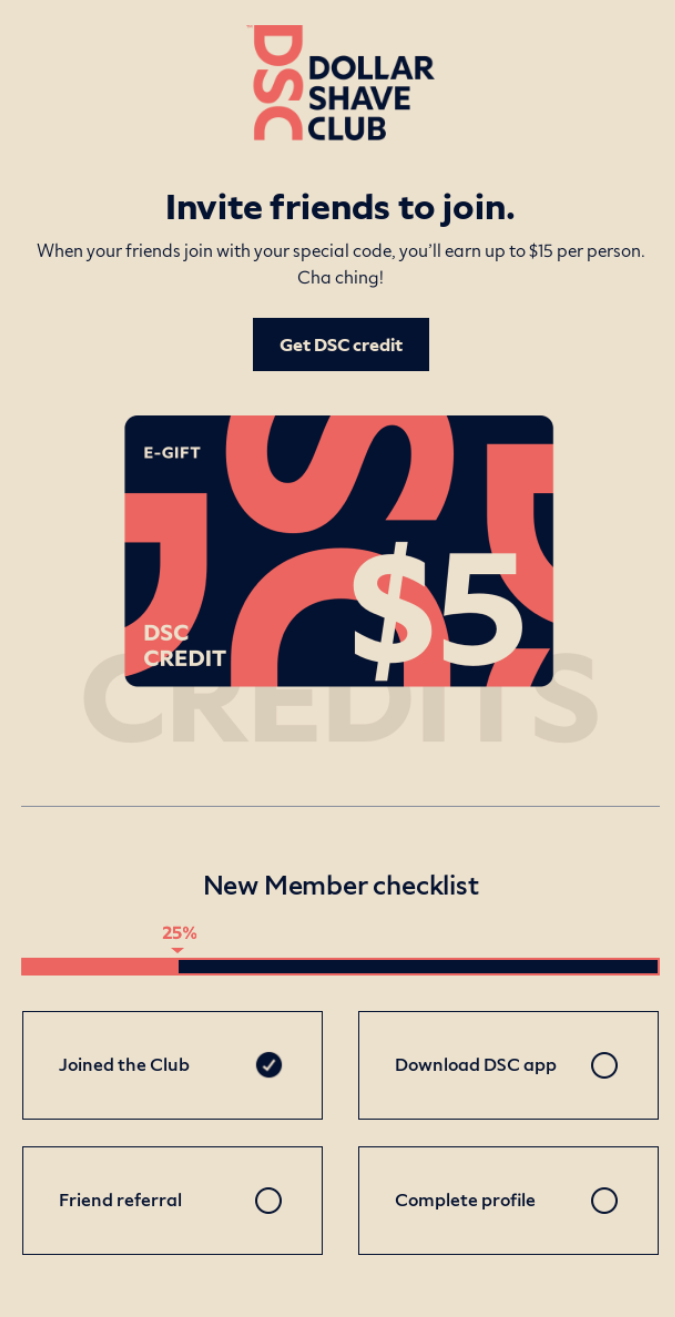Tap the Get DSC credit button

341,345
